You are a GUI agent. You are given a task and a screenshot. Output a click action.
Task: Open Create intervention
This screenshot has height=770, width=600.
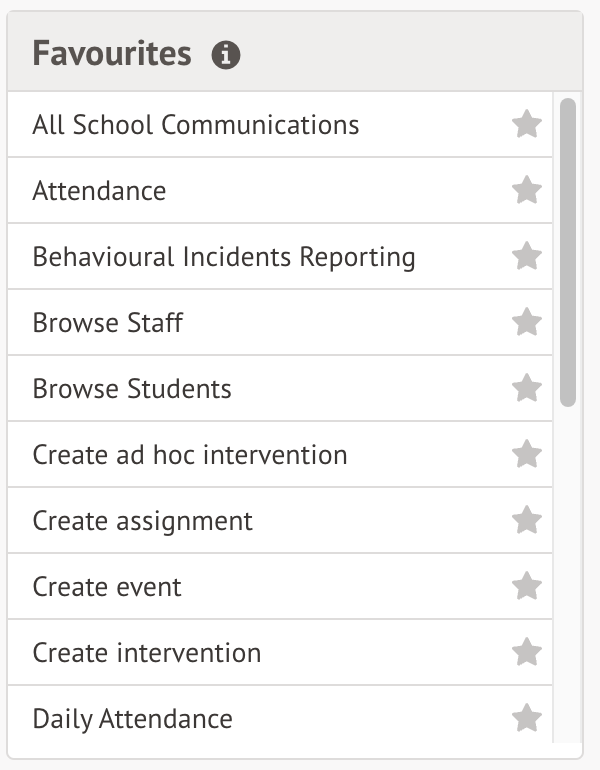click(147, 653)
